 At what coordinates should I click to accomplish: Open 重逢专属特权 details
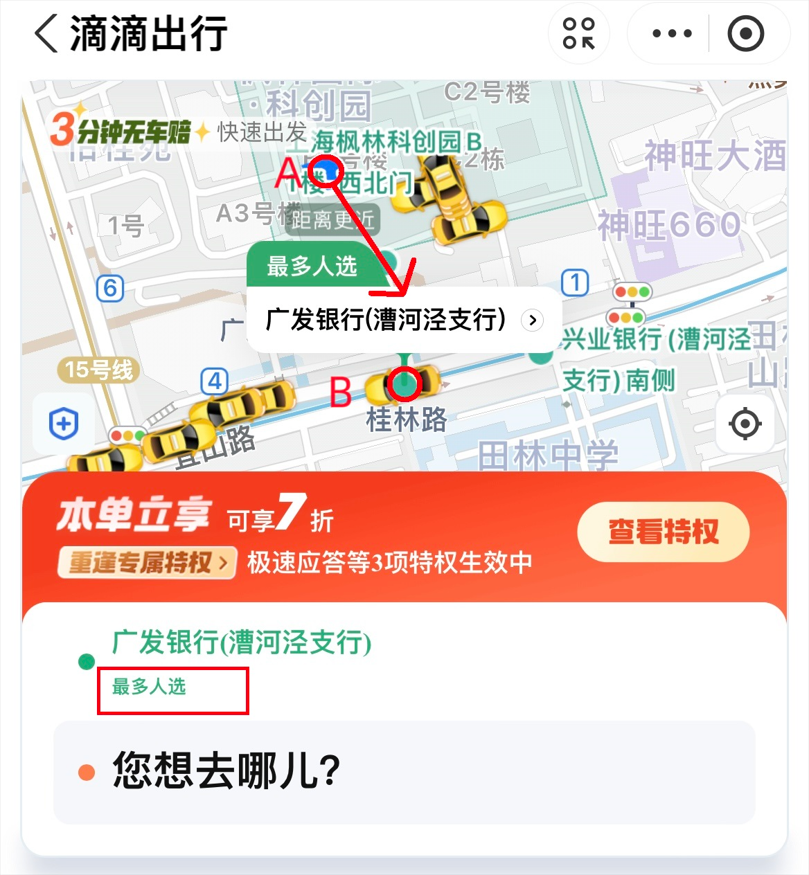pyautogui.click(x=147, y=562)
